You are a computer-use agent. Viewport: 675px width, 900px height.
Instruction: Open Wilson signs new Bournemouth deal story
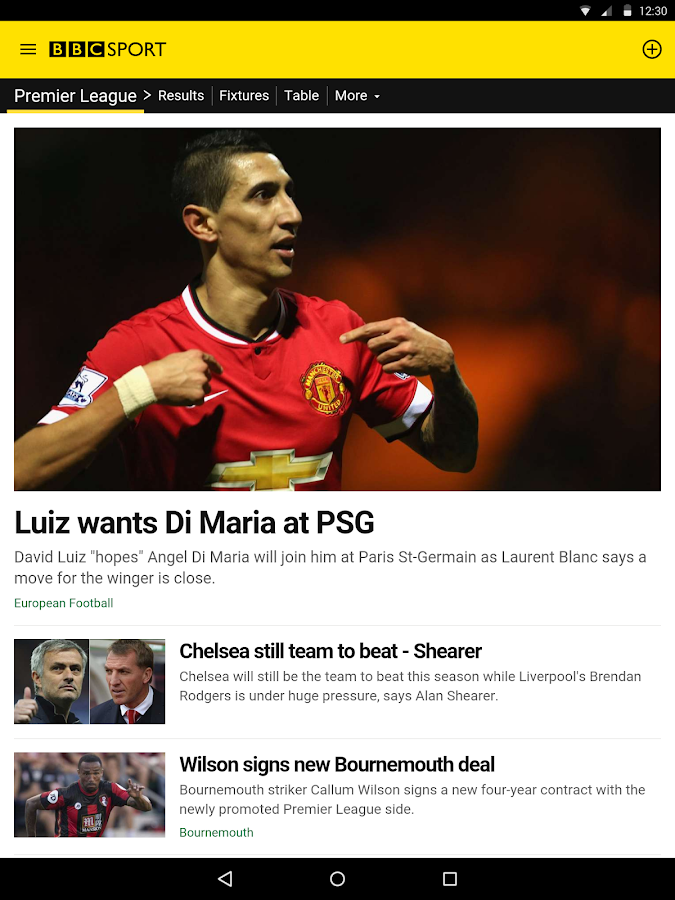pyautogui.click(x=337, y=765)
